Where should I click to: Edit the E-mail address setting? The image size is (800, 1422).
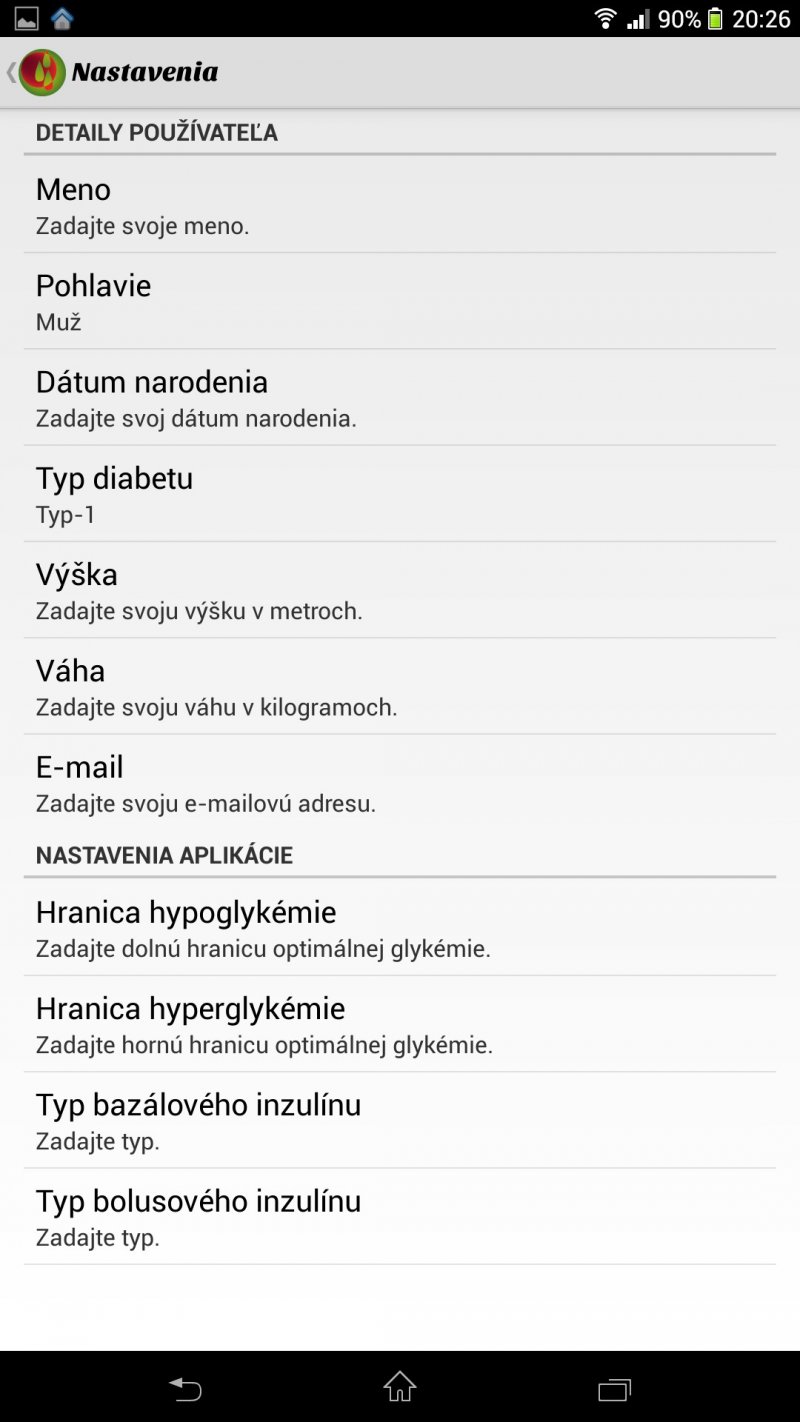coord(400,783)
